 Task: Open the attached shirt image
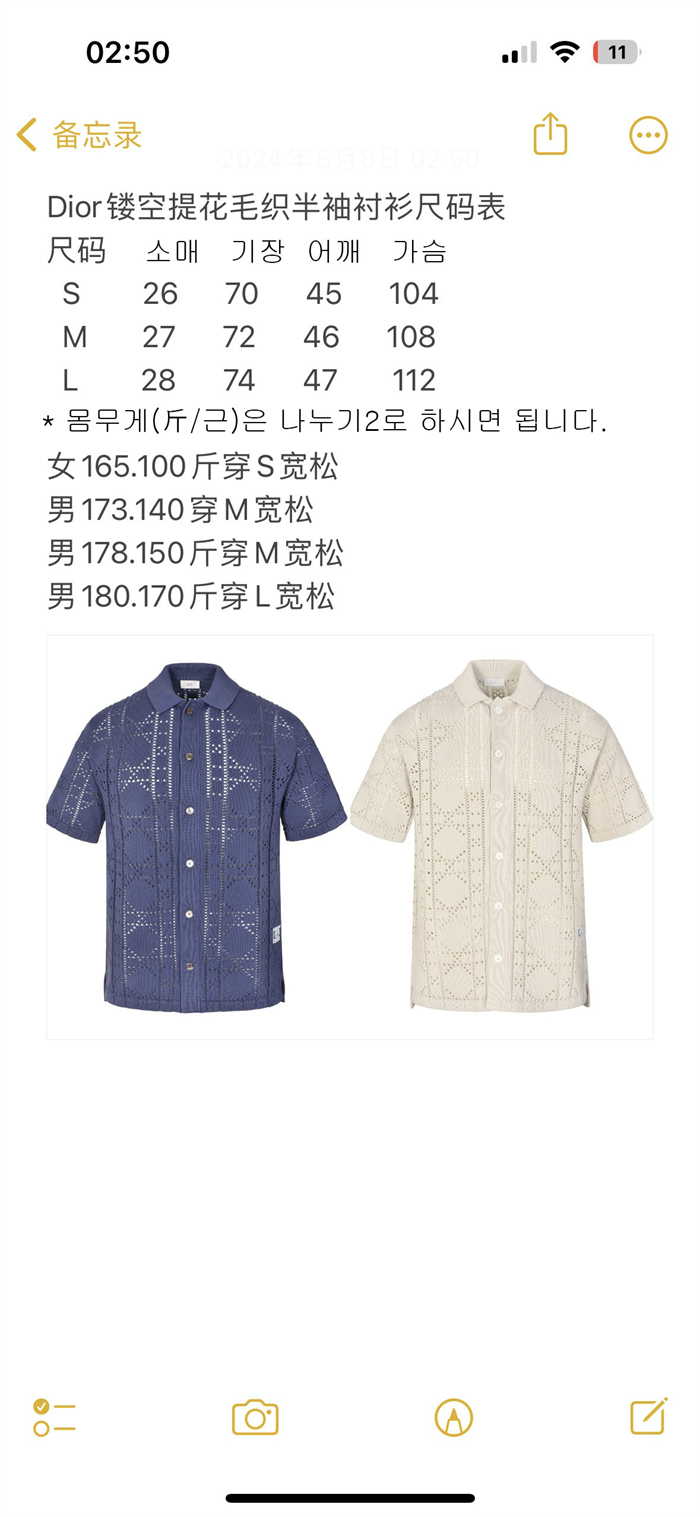pyautogui.click(x=350, y=837)
